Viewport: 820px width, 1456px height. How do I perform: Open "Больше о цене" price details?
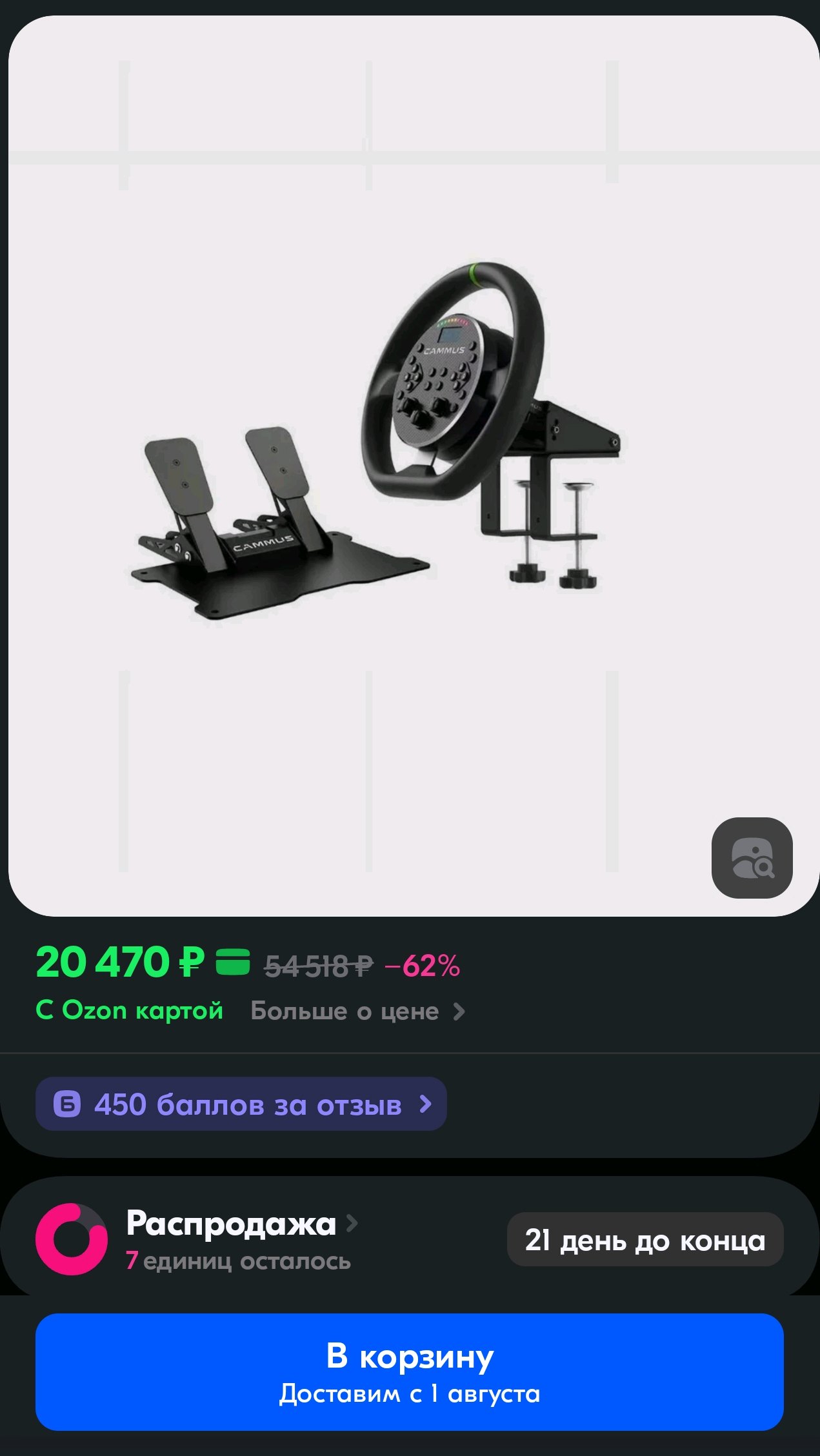click(x=357, y=1011)
